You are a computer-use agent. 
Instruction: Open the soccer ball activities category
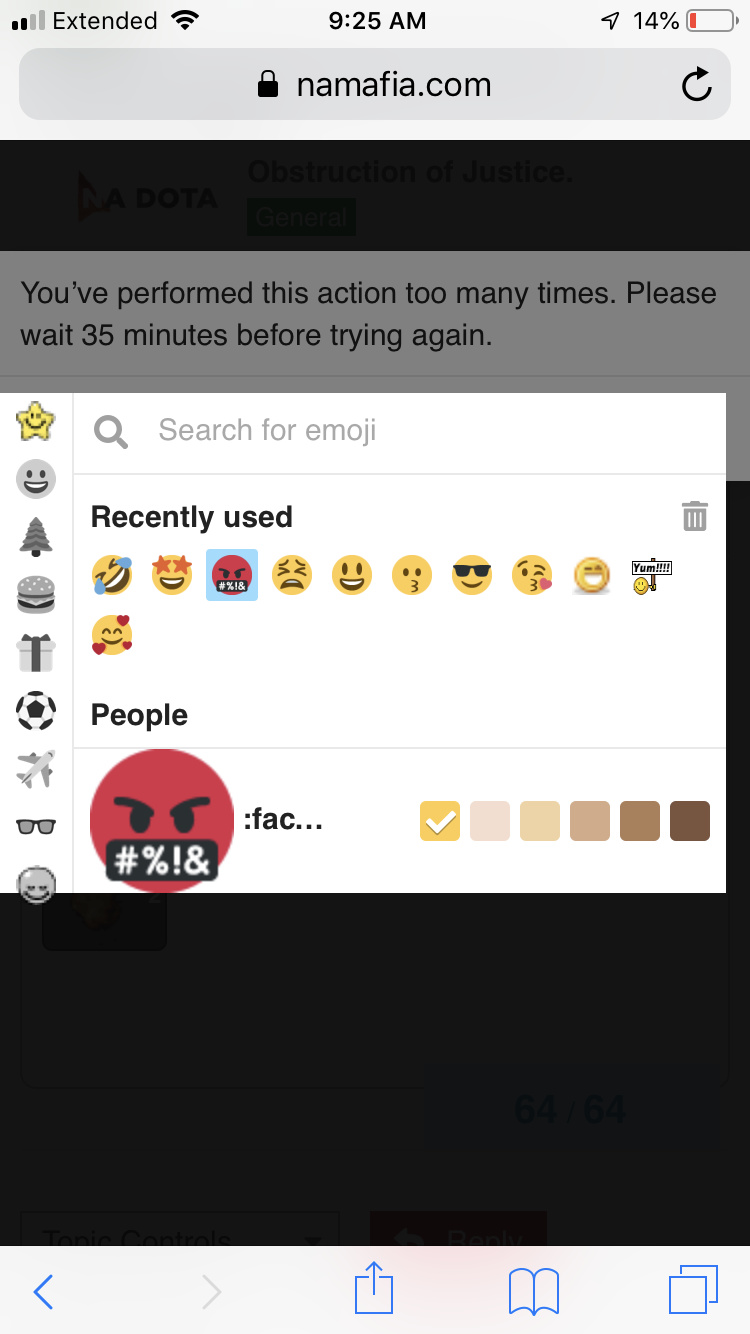[36, 710]
